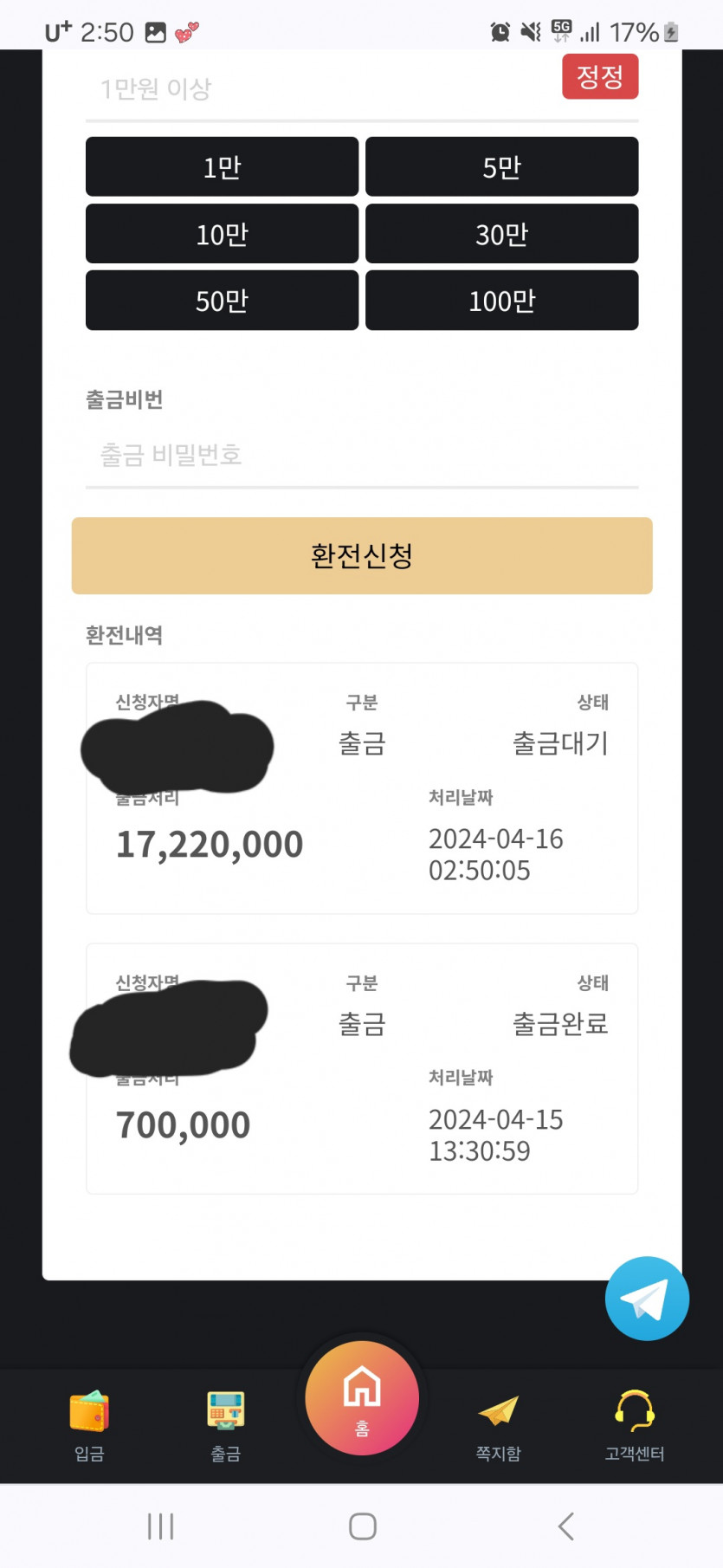Select the 1만 amount button
This screenshot has height=1568, width=723.
pos(222,166)
